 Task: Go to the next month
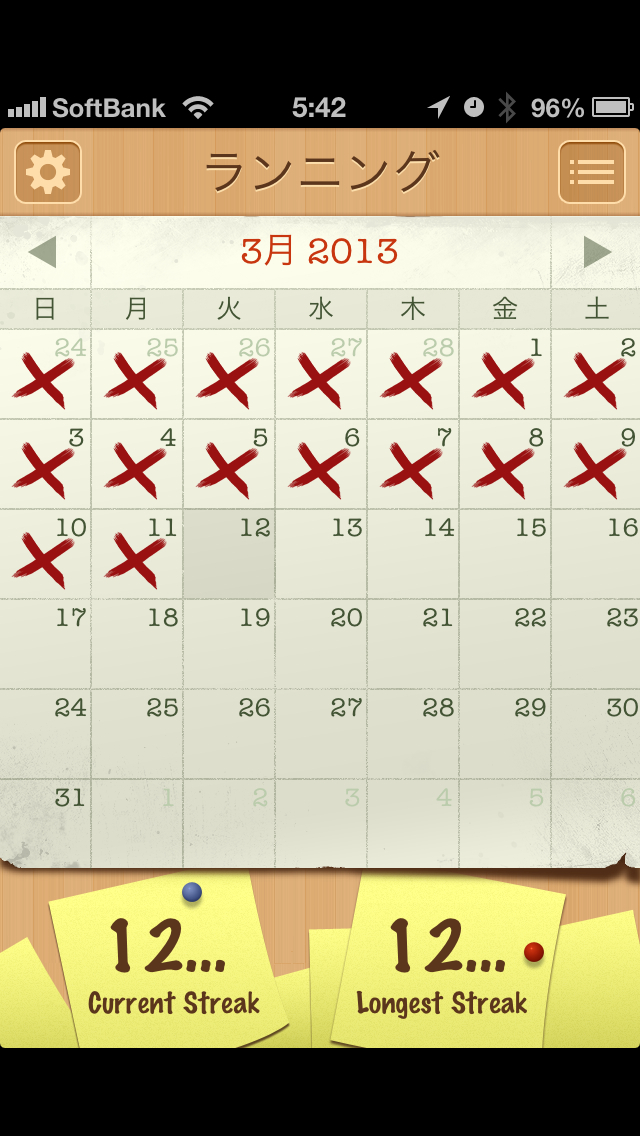point(596,252)
